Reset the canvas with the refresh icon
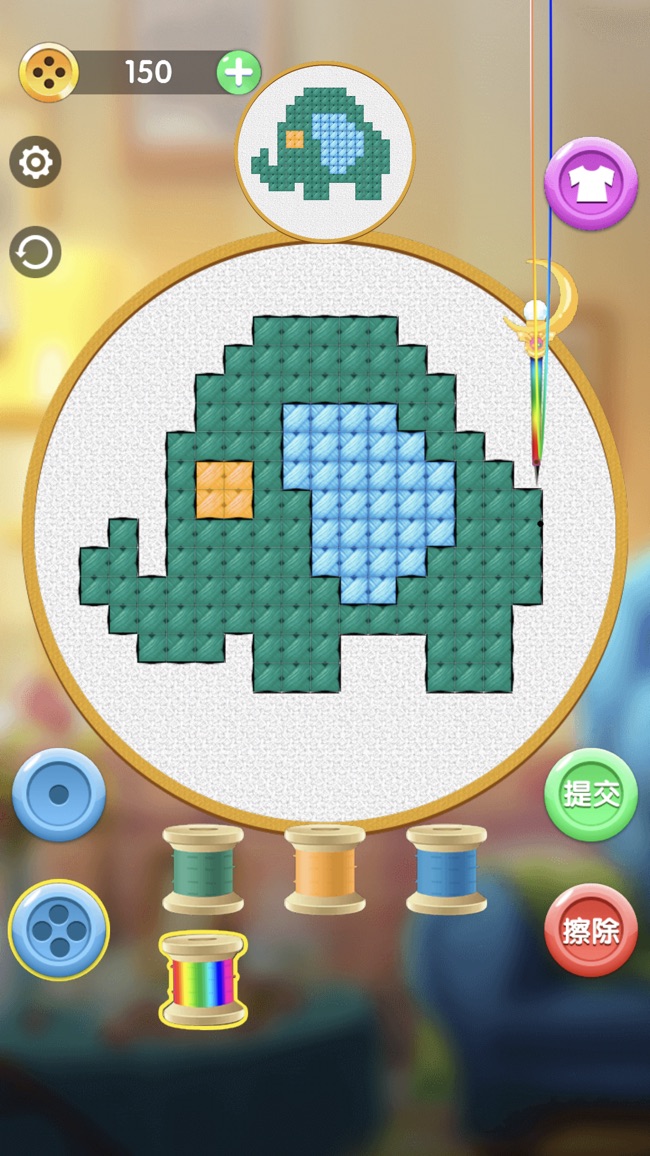The image size is (650, 1156). click(36, 253)
